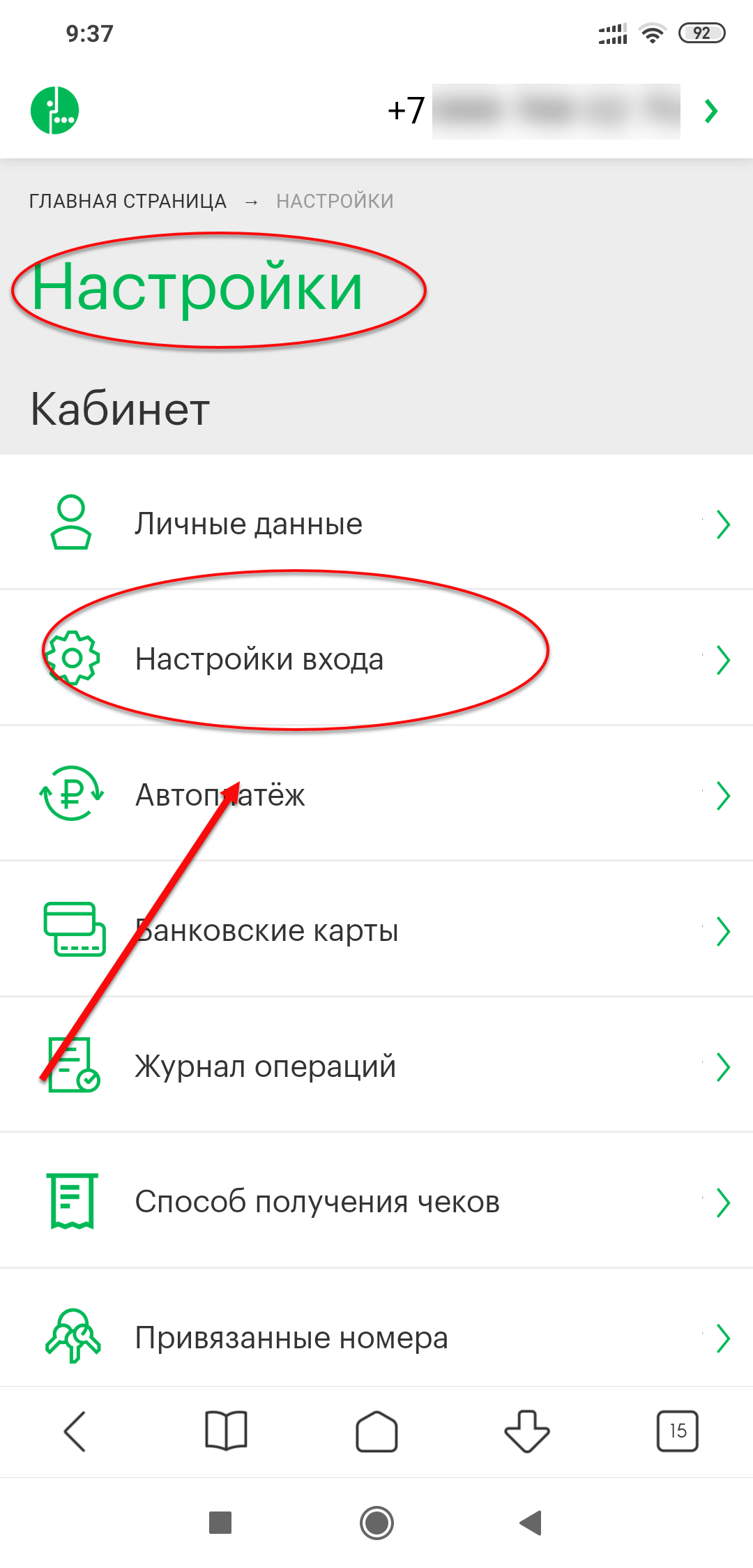
Task: Open the Настройки входа settings page
Action: [x=261, y=658]
